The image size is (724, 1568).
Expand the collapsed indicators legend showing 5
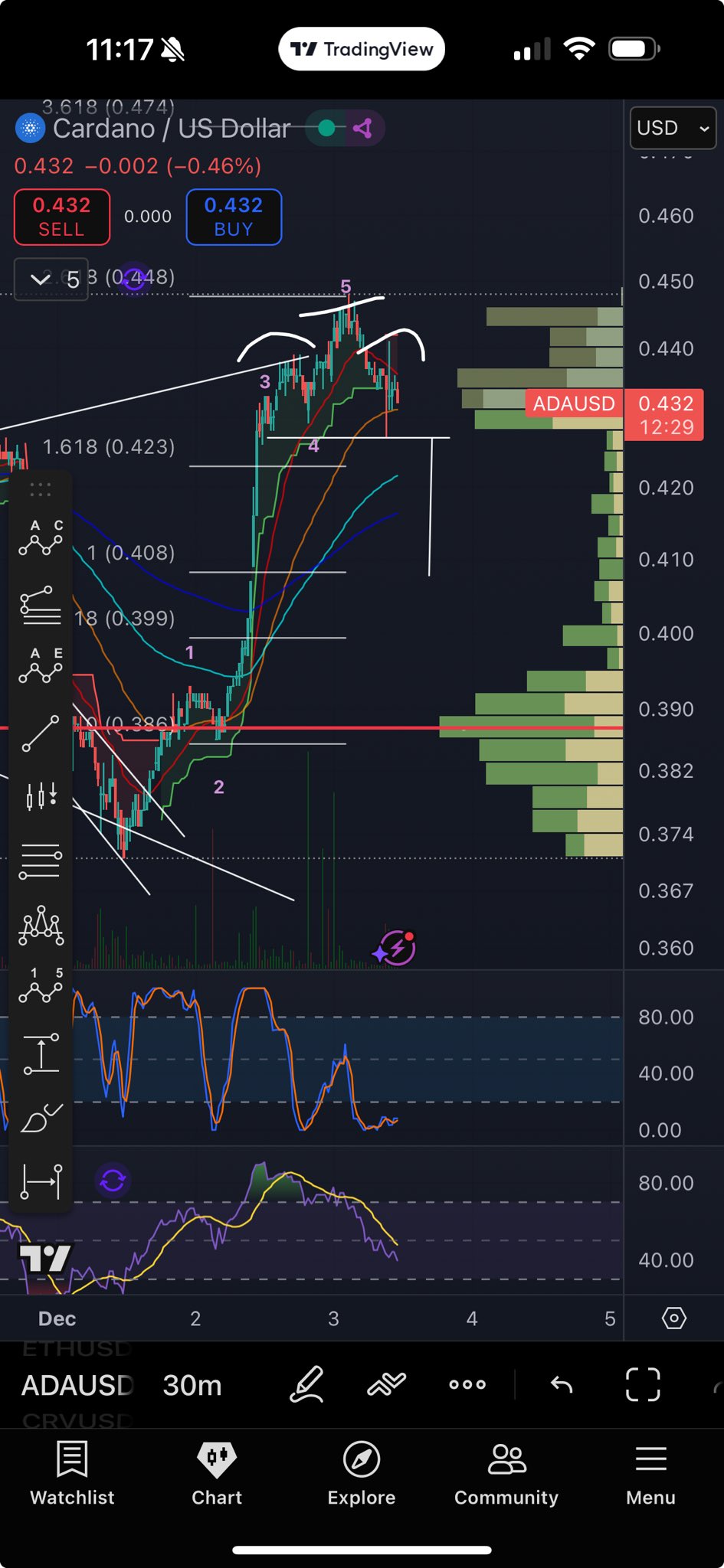[51, 279]
